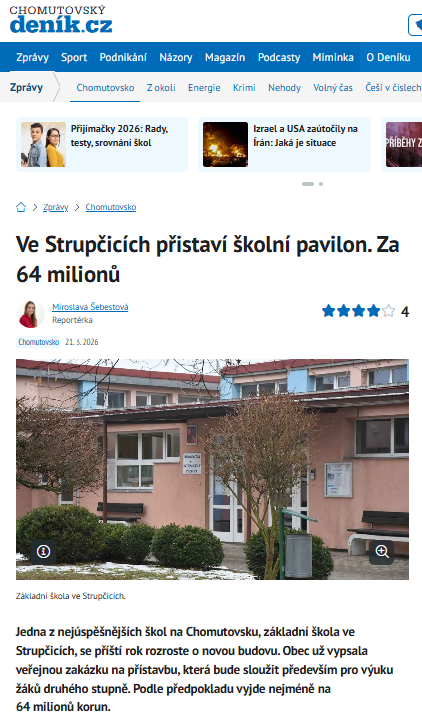The image size is (422, 723).
Task: Switch to Magazín section
Action: pos(225,57)
